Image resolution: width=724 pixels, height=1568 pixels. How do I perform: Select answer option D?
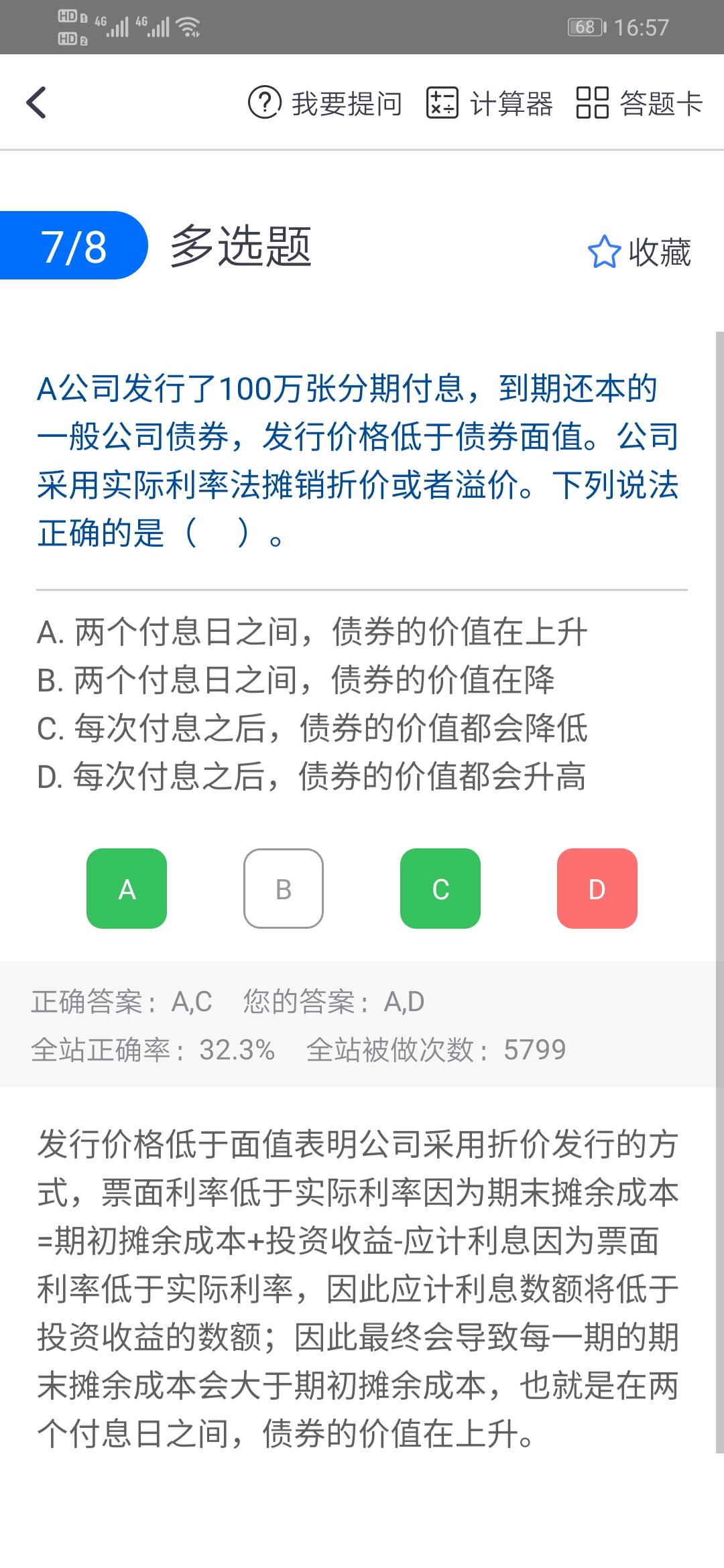[x=597, y=889]
